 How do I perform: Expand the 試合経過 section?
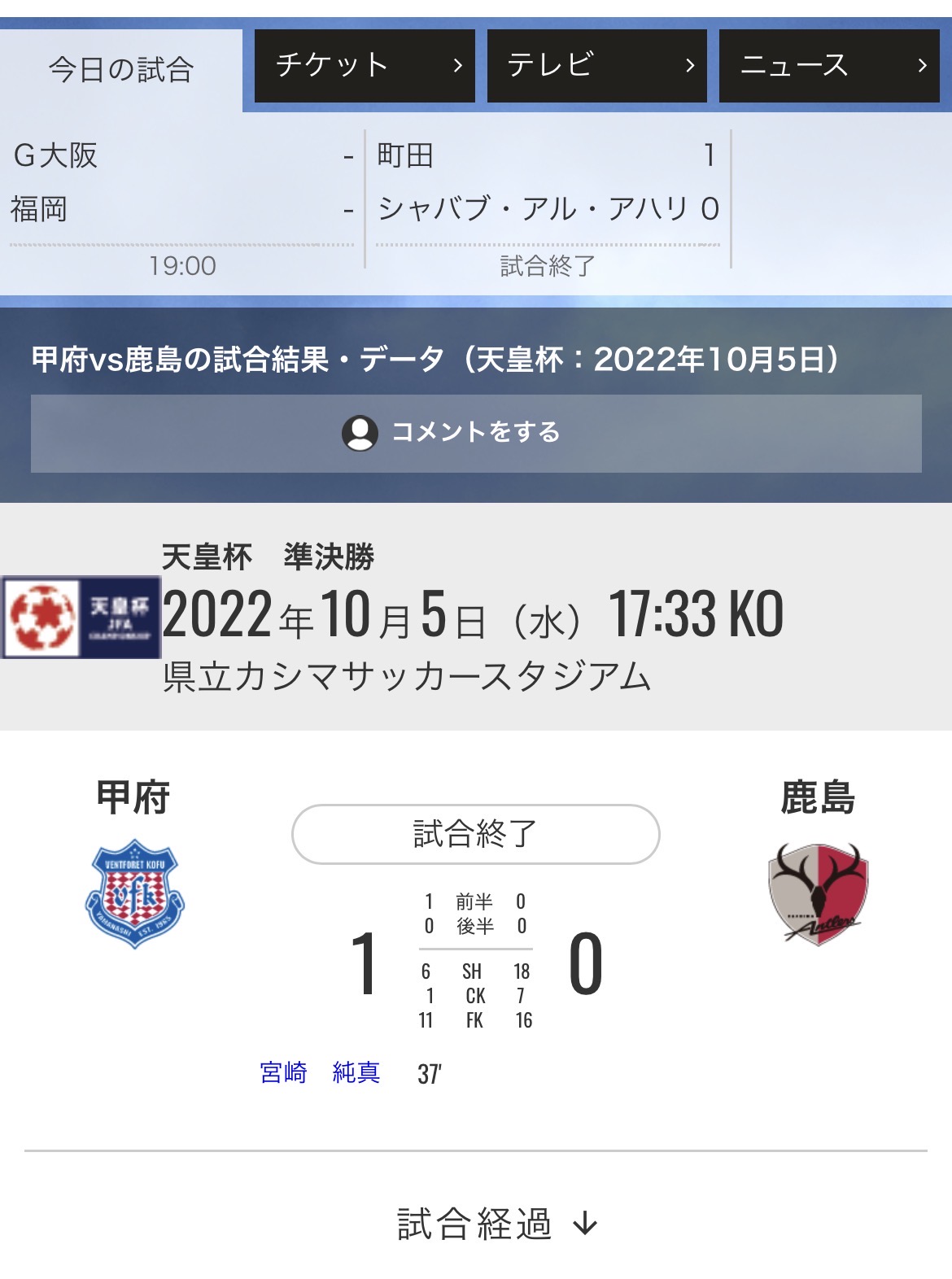click(496, 1224)
